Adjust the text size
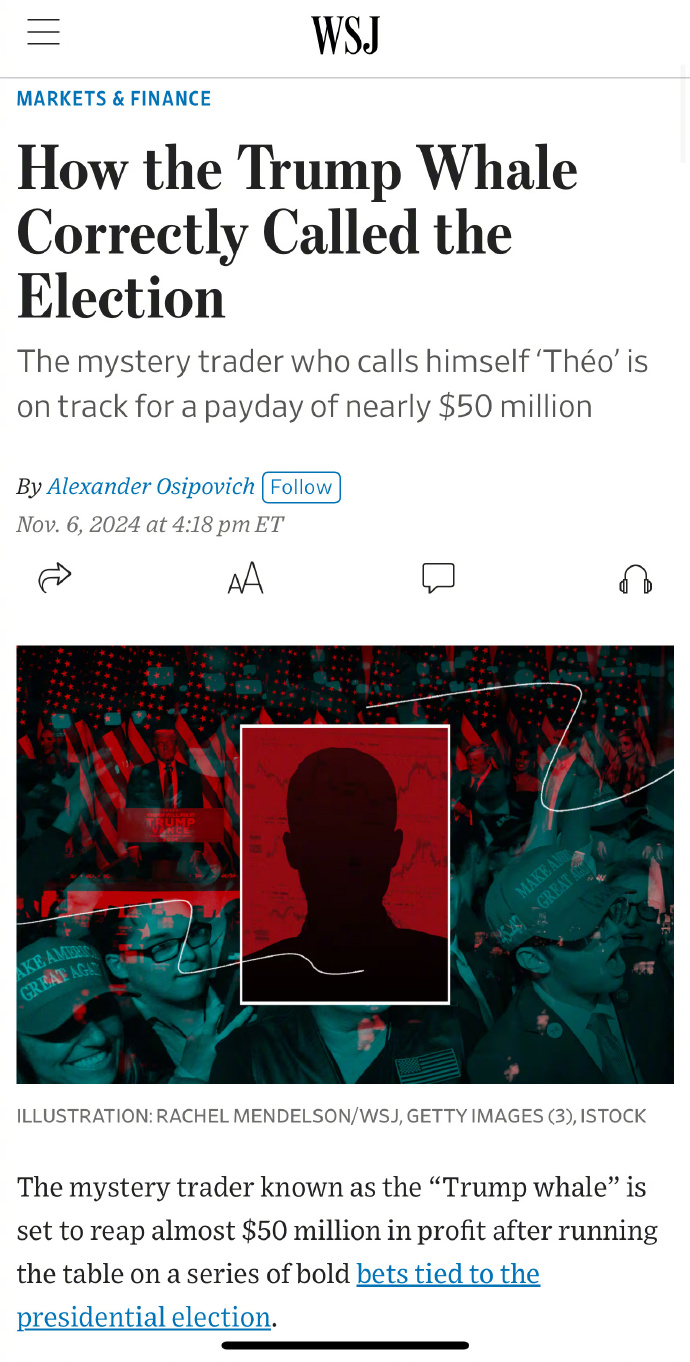The height and width of the screenshot is (1362, 690). click(x=245, y=578)
